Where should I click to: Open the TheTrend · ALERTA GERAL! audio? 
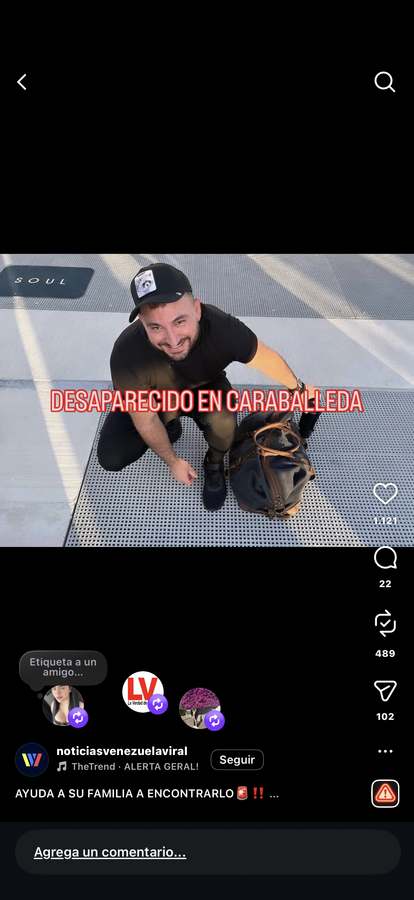pos(127,766)
